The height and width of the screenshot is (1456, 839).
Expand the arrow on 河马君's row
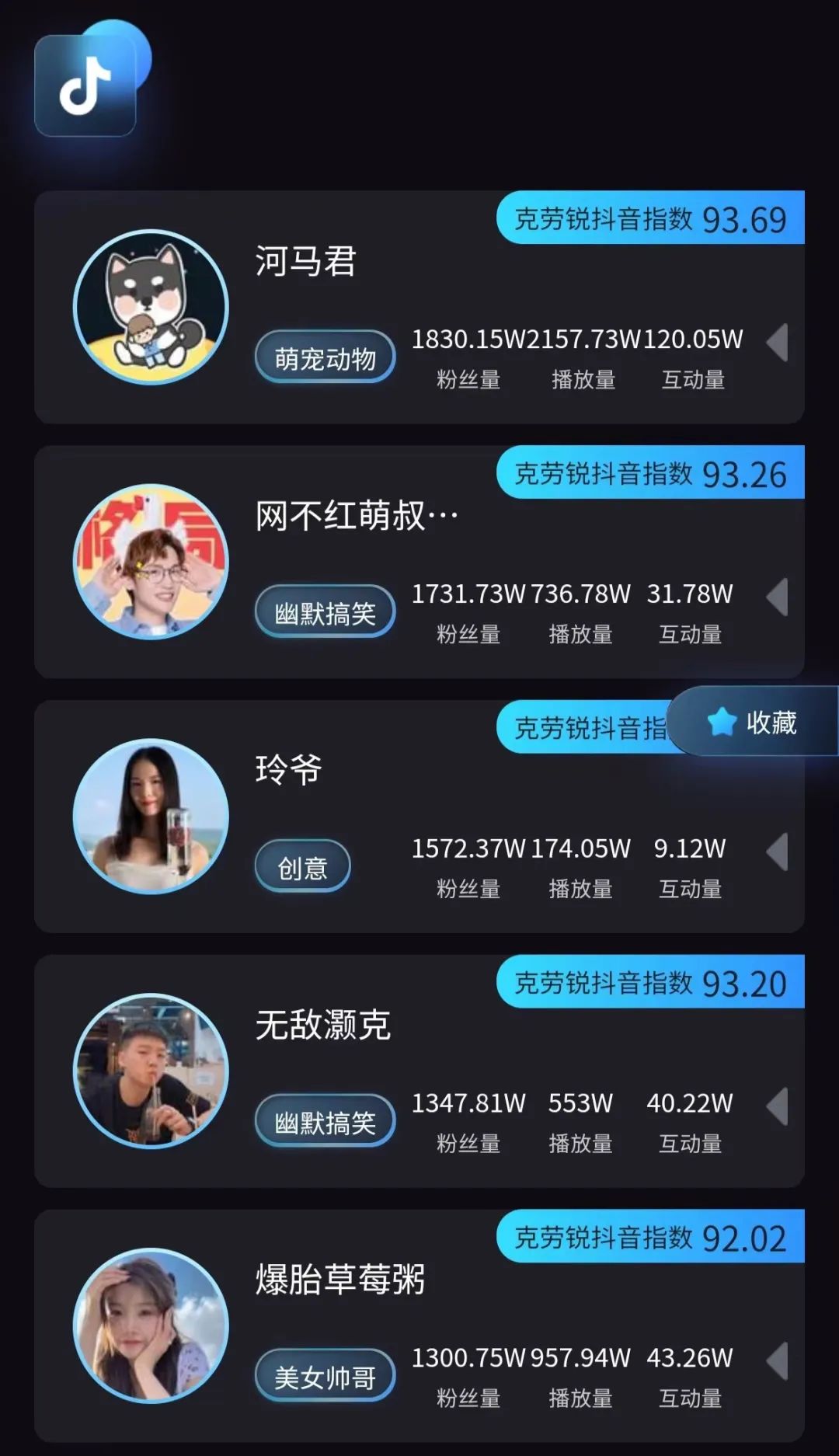coord(778,343)
